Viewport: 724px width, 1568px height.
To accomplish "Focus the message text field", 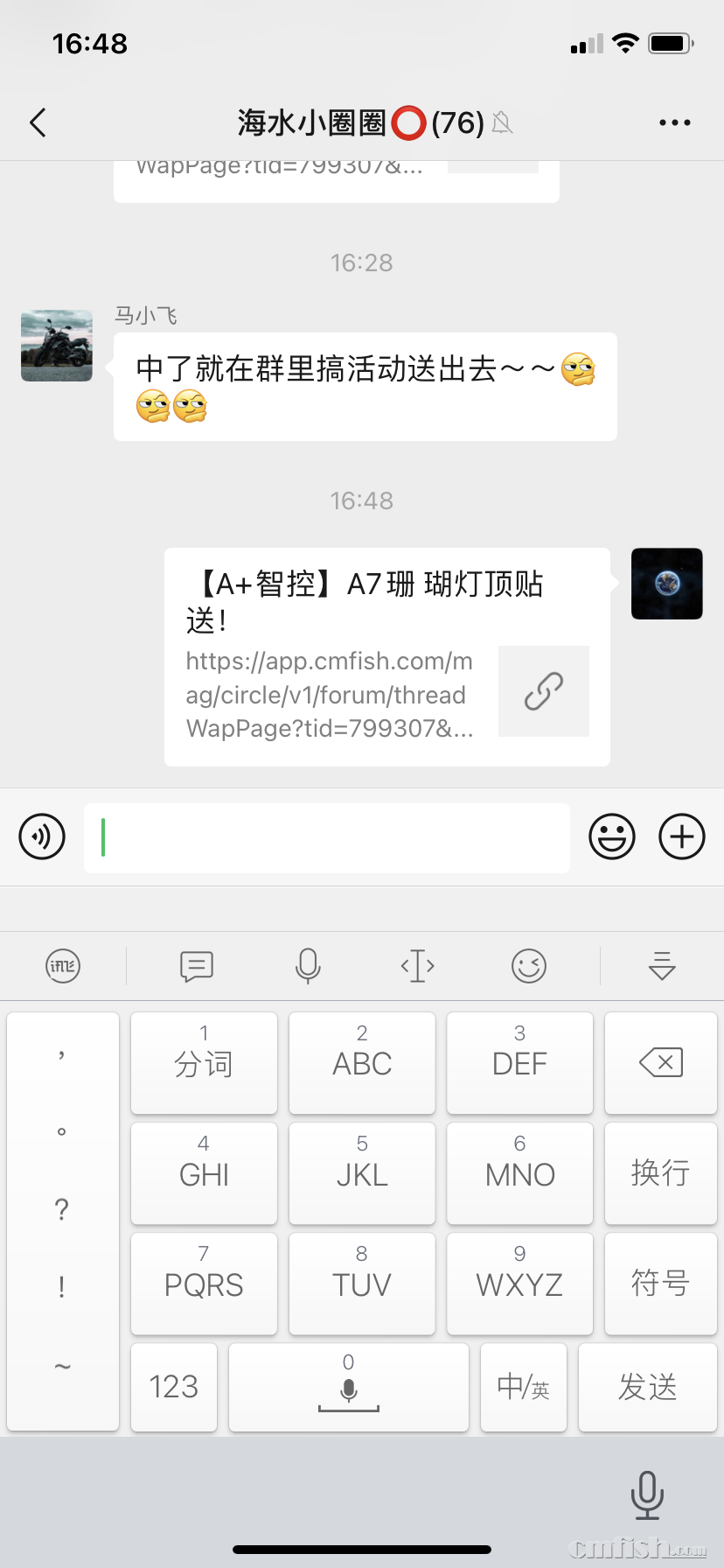I will click(x=326, y=837).
